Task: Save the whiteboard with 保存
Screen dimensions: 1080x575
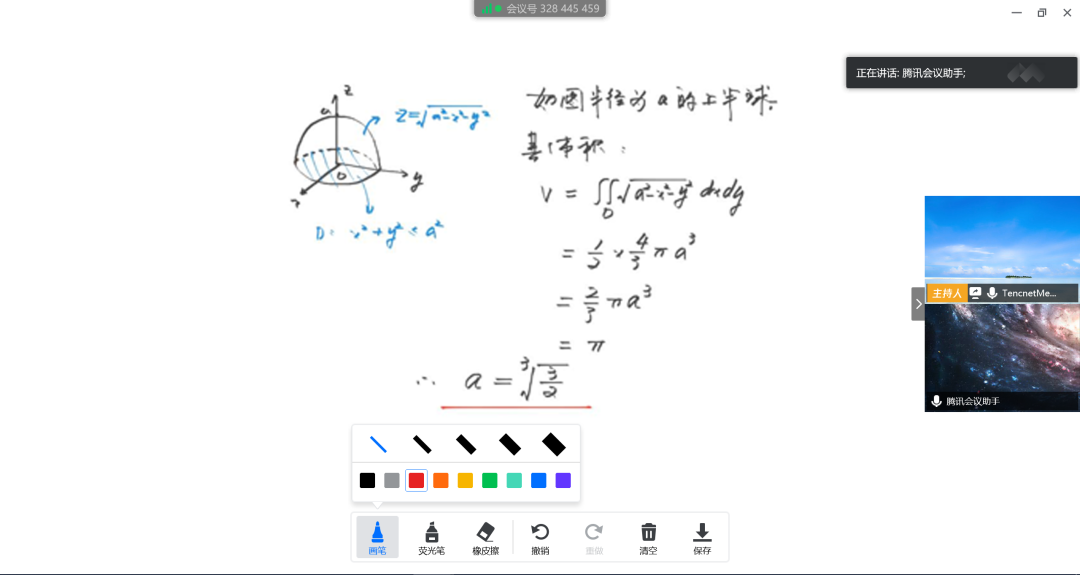Action: pos(702,537)
